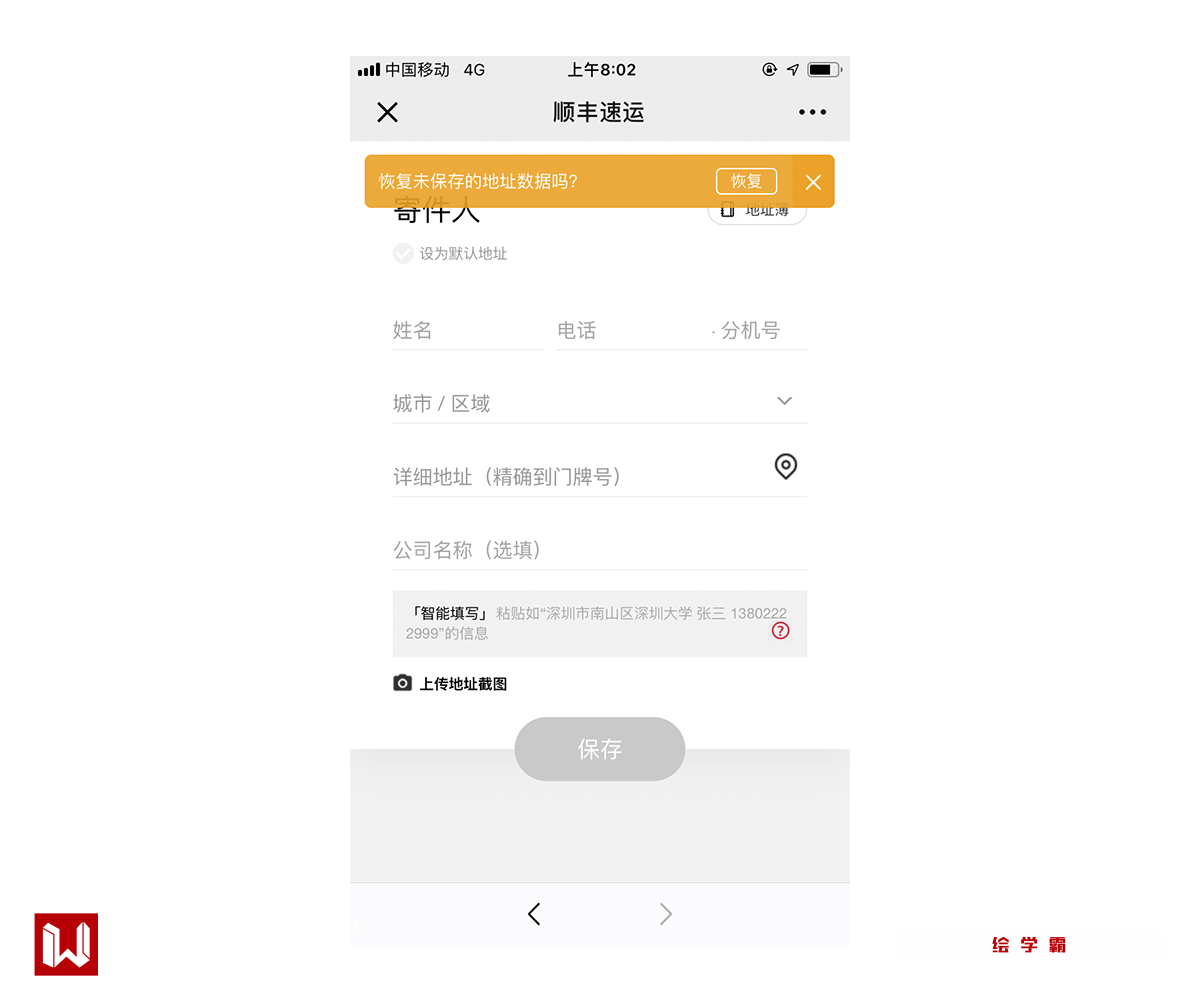The width and height of the screenshot is (1200, 1000).
Task: Focus the 姓名 name field
Action: [466, 330]
